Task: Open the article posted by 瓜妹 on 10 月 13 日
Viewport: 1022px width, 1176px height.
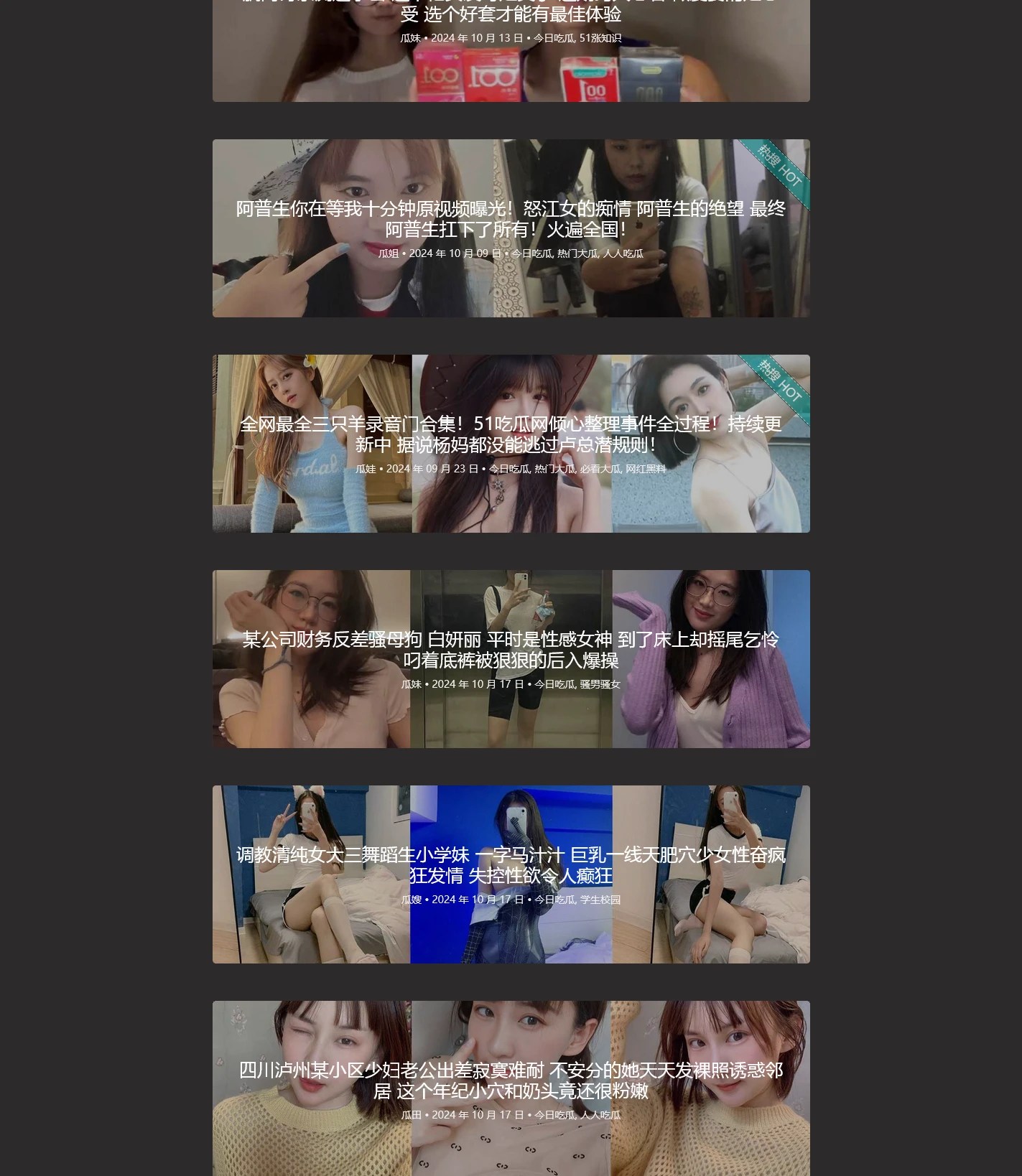Action: (511, 14)
